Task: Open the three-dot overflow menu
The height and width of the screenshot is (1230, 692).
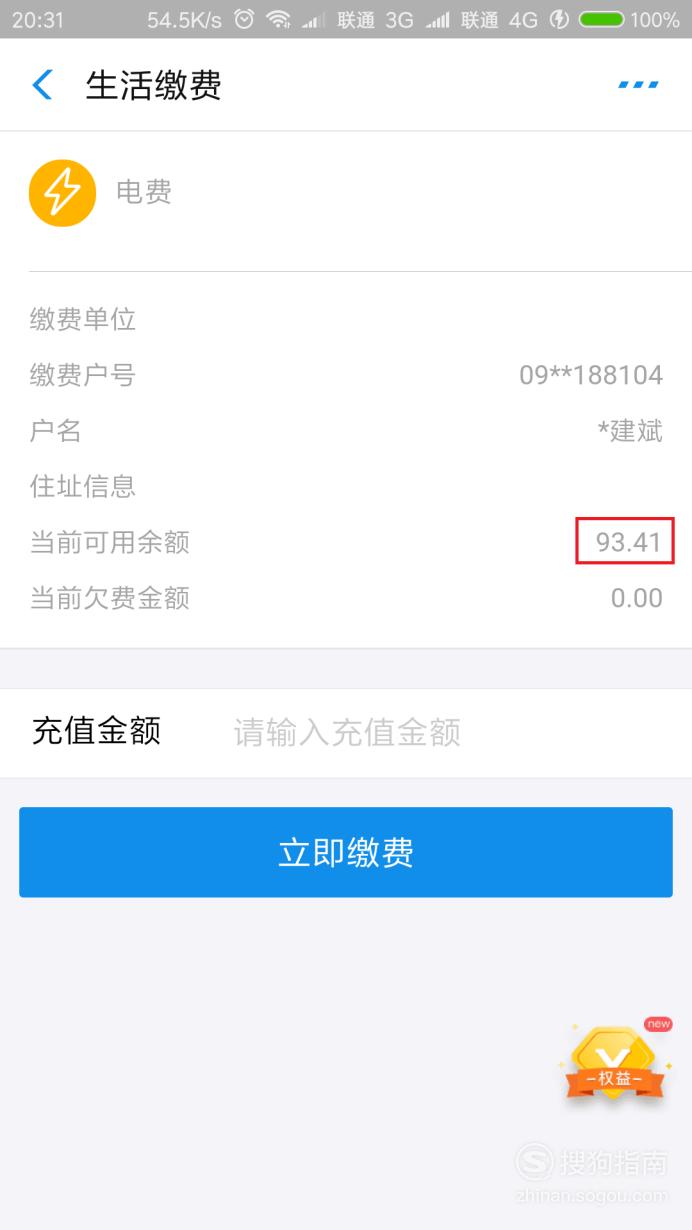Action: 638,85
